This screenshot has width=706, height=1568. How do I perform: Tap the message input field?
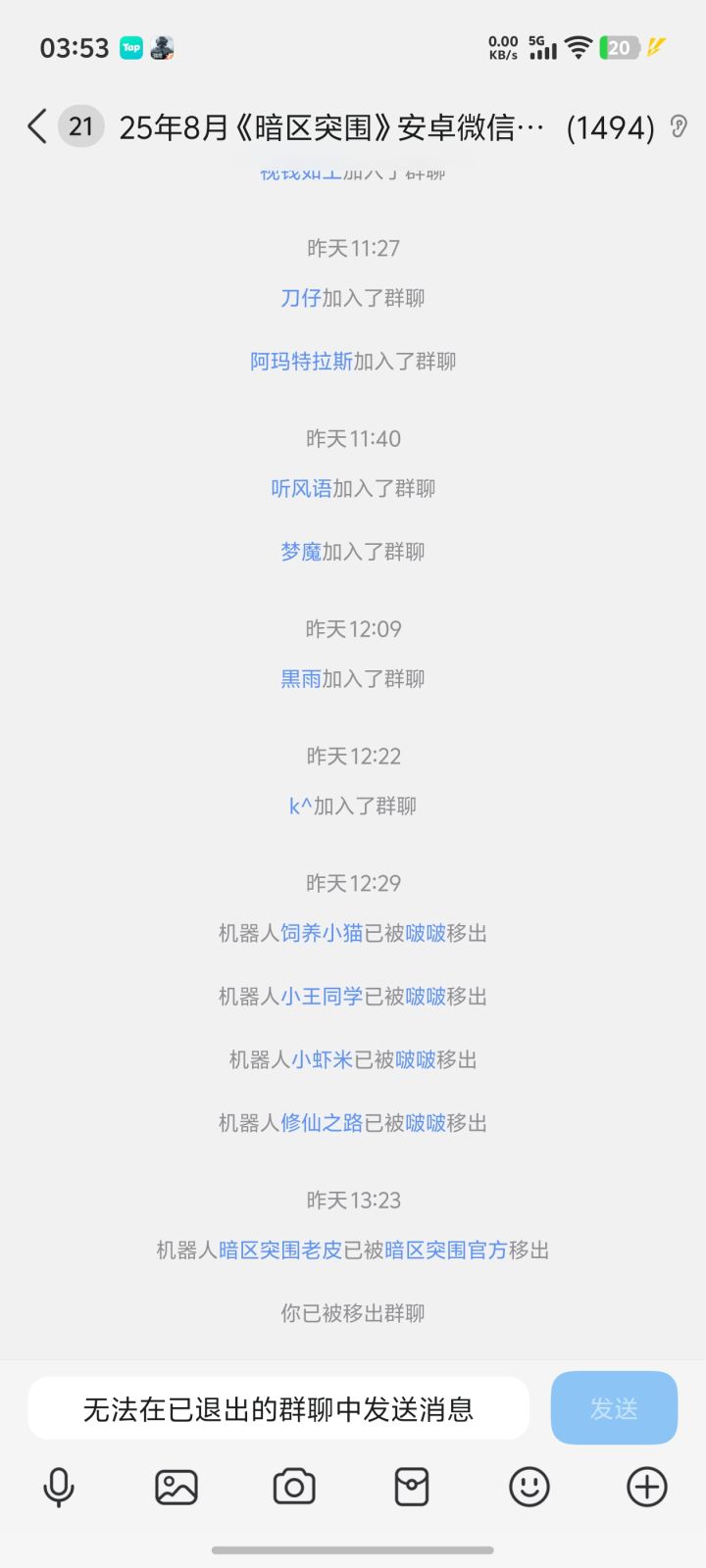278,1408
